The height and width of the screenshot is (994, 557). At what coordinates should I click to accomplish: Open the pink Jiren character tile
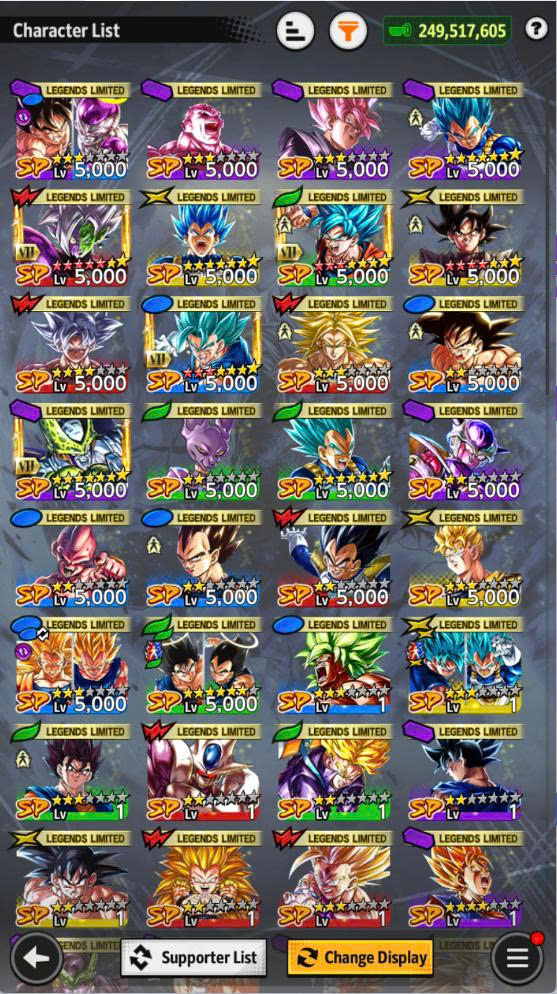(202, 131)
